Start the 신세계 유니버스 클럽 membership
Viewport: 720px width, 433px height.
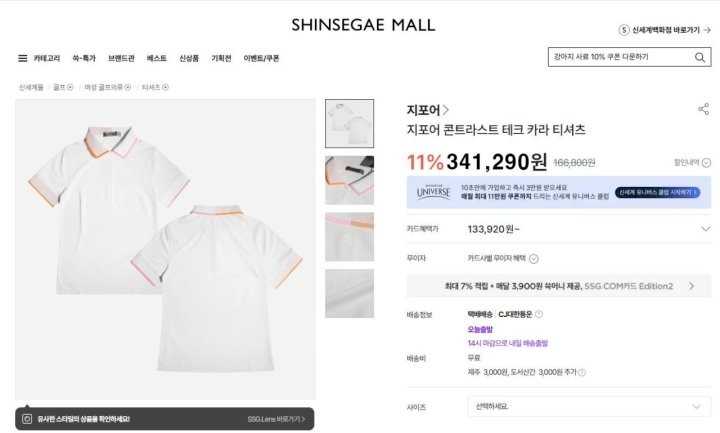pyautogui.click(x=656, y=192)
